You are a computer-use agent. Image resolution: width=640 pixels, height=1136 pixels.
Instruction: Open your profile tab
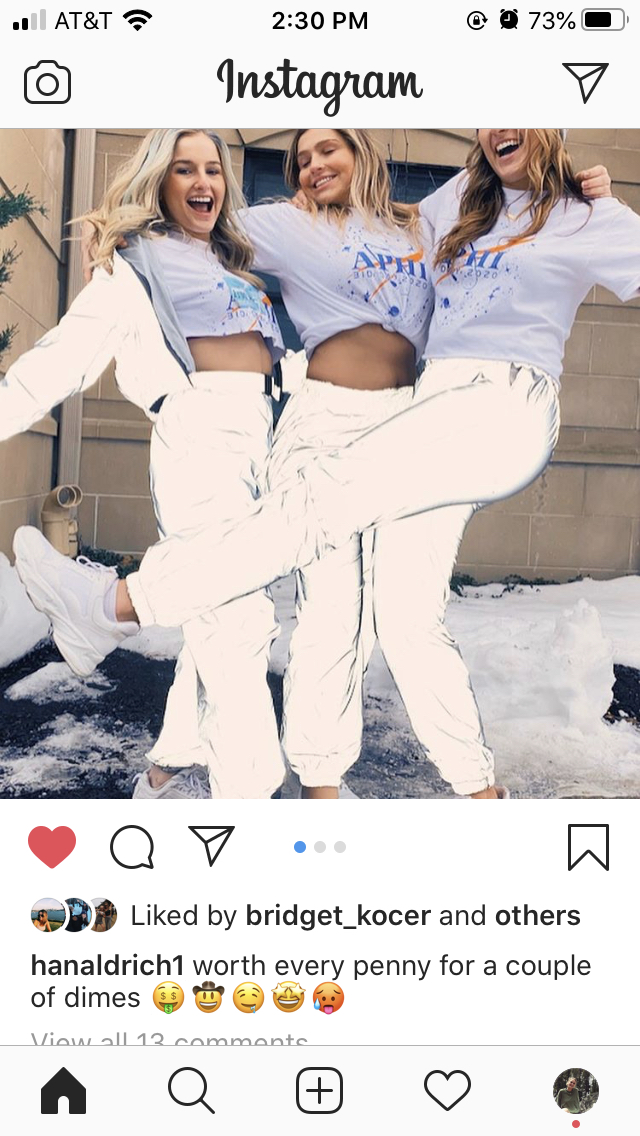(575, 1091)
